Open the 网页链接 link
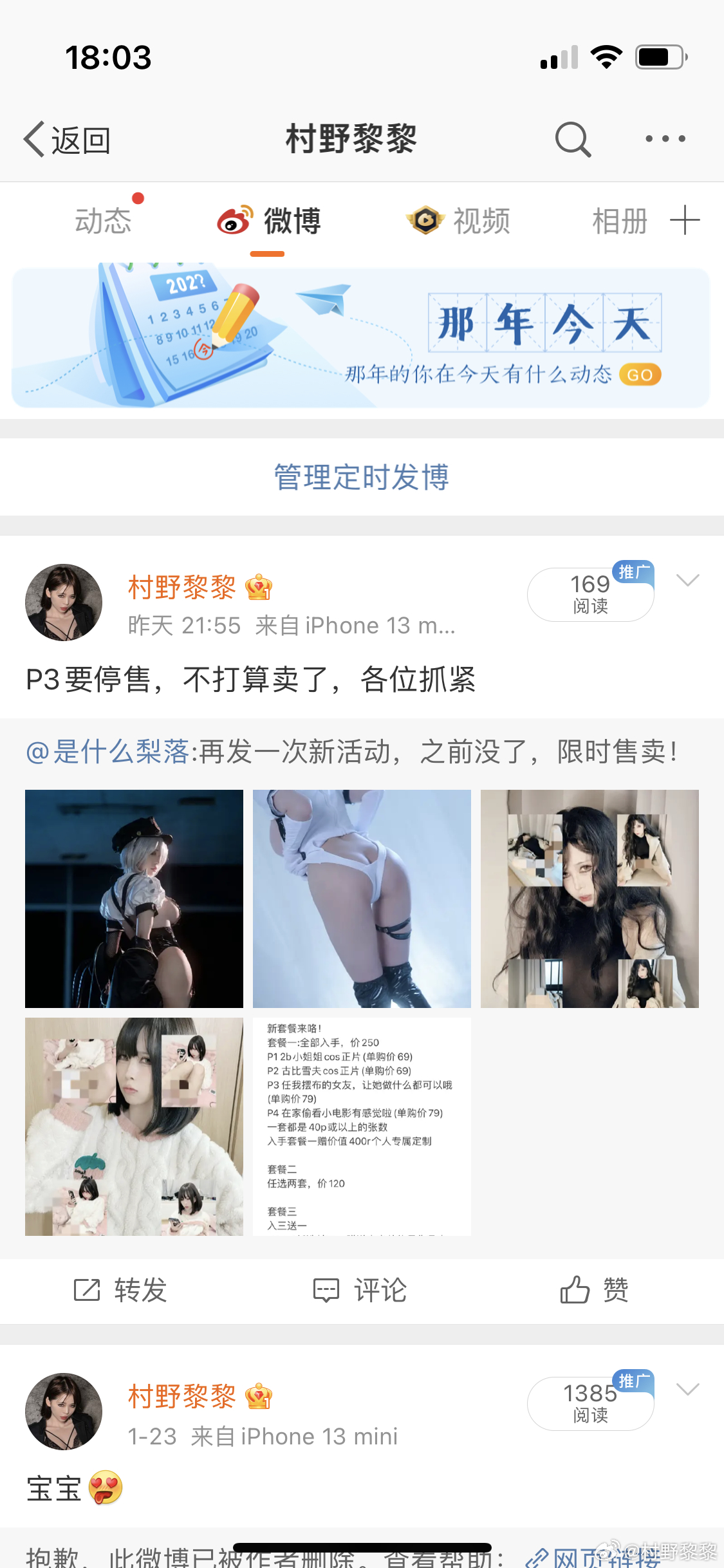Viewport: 724px width, 1568px height. 595,1556
